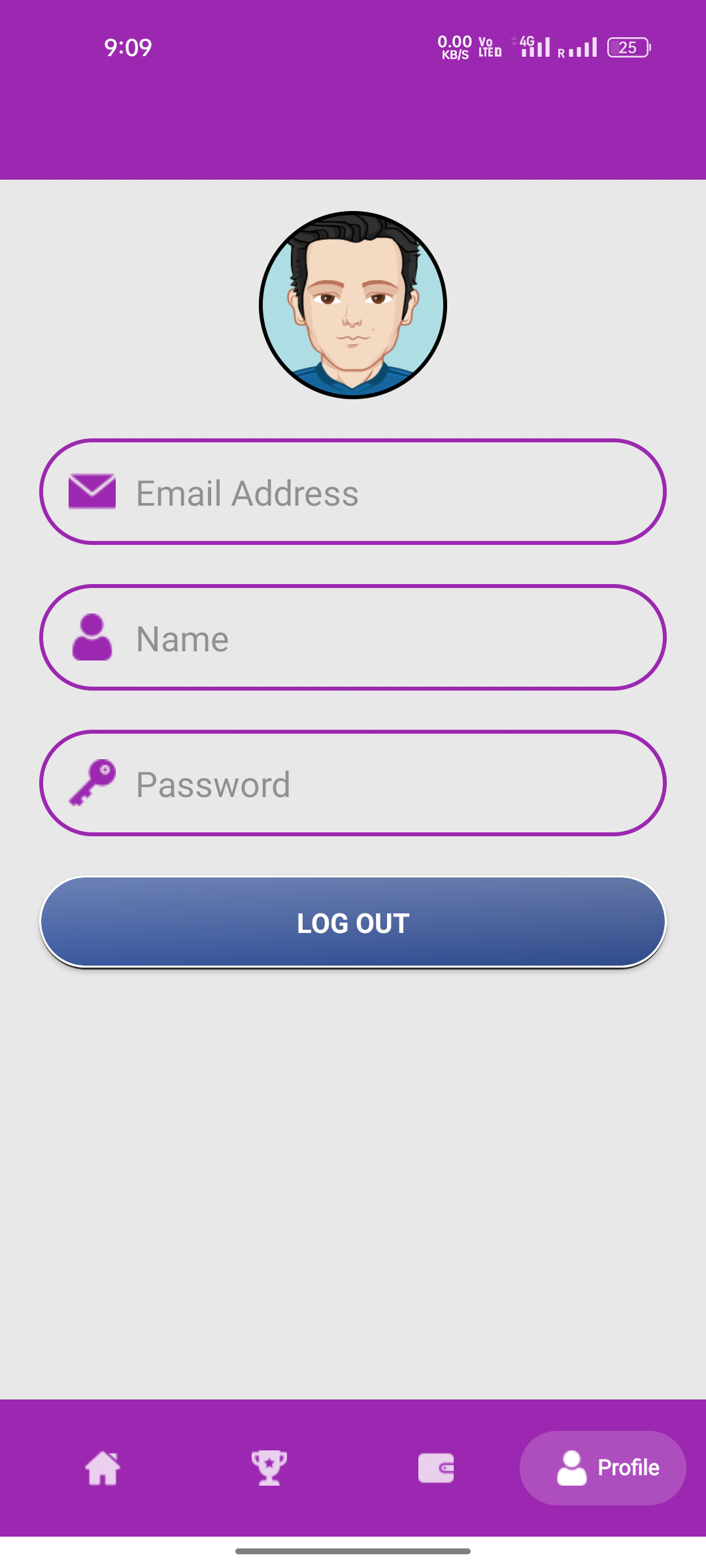Select the wallet icon in bottom bar
The image size is (706, 1568).
pos(435,1467)
